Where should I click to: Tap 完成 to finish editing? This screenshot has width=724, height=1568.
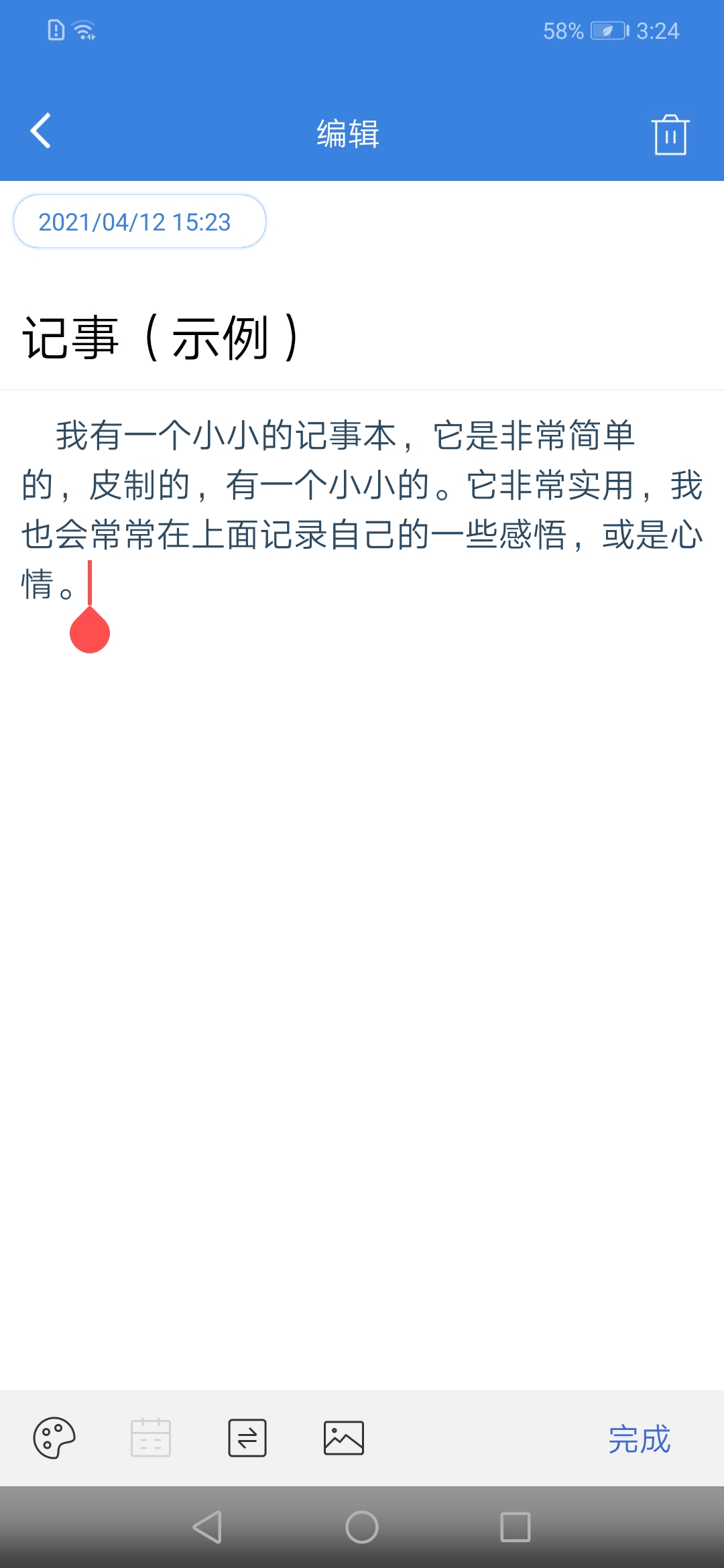[639, 1439]
